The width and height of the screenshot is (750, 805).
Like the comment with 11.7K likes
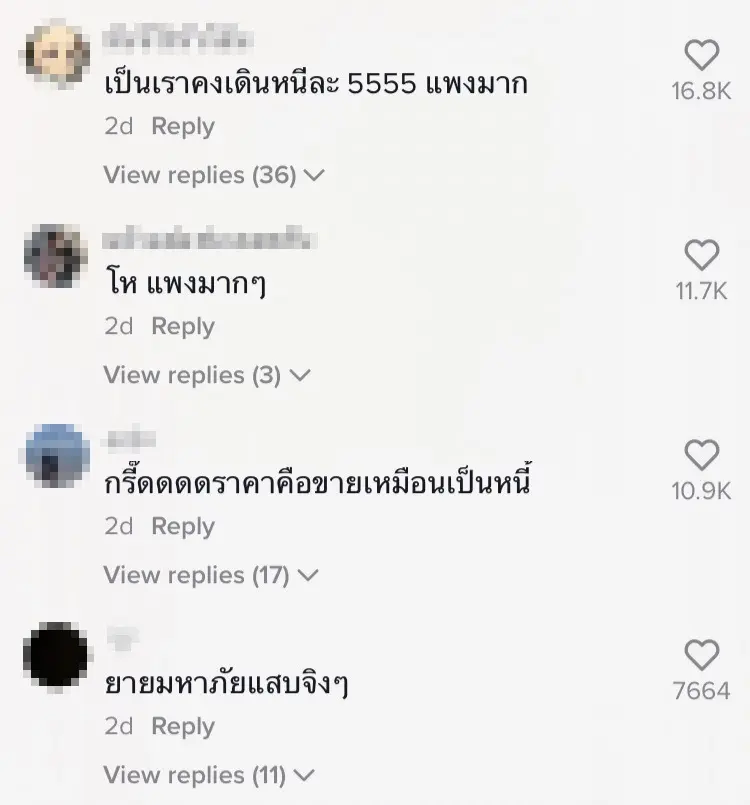pyautogui.click(x=701, y=256)
